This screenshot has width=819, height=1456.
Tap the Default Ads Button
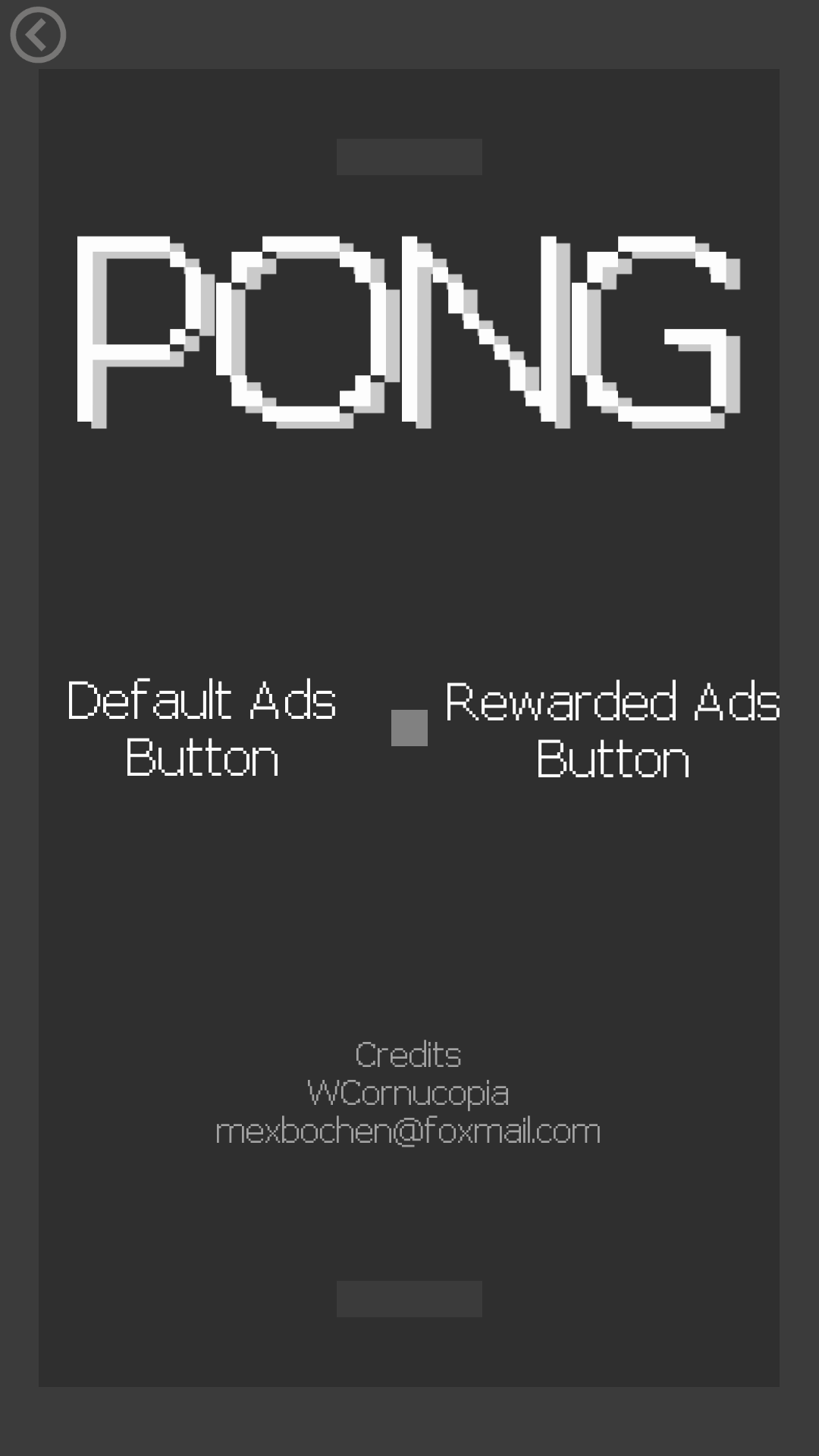click(x=202, y=729)
